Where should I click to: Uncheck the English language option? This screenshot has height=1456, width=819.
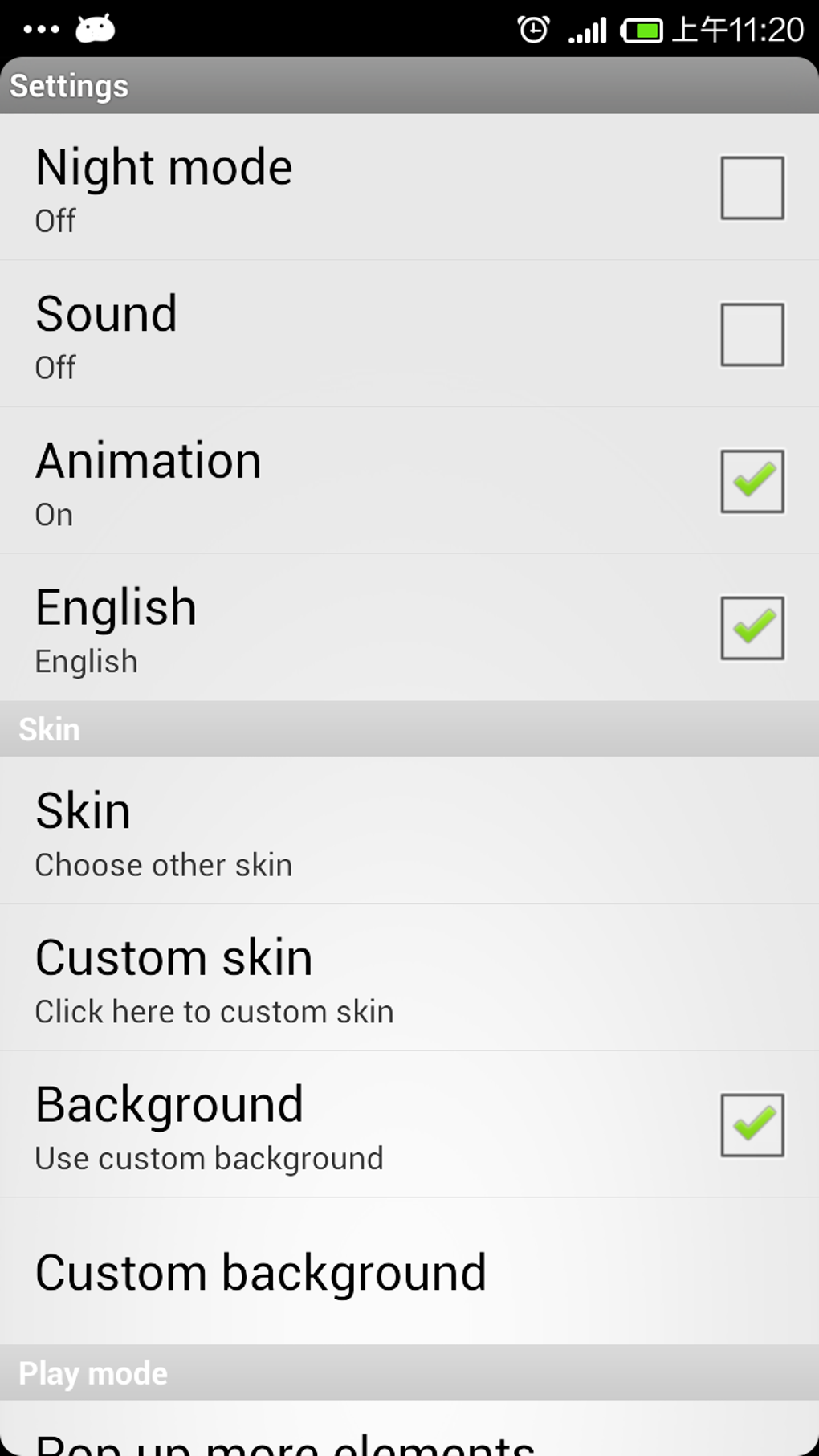(752, 628)
